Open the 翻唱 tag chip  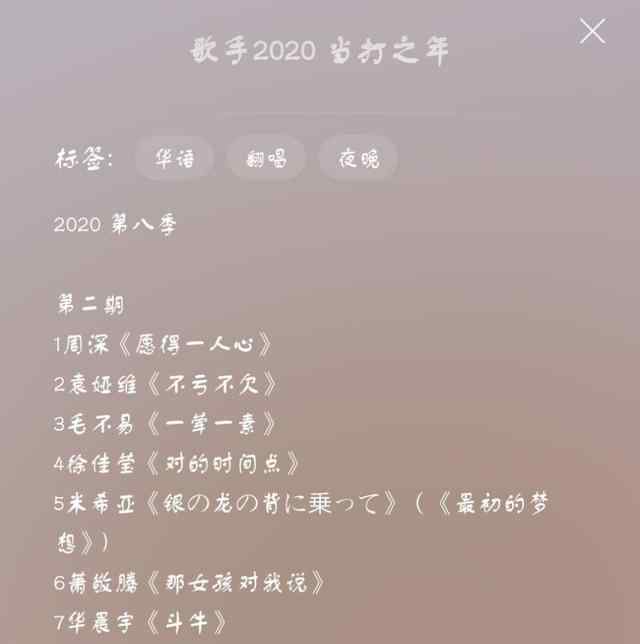click(266, 158)
